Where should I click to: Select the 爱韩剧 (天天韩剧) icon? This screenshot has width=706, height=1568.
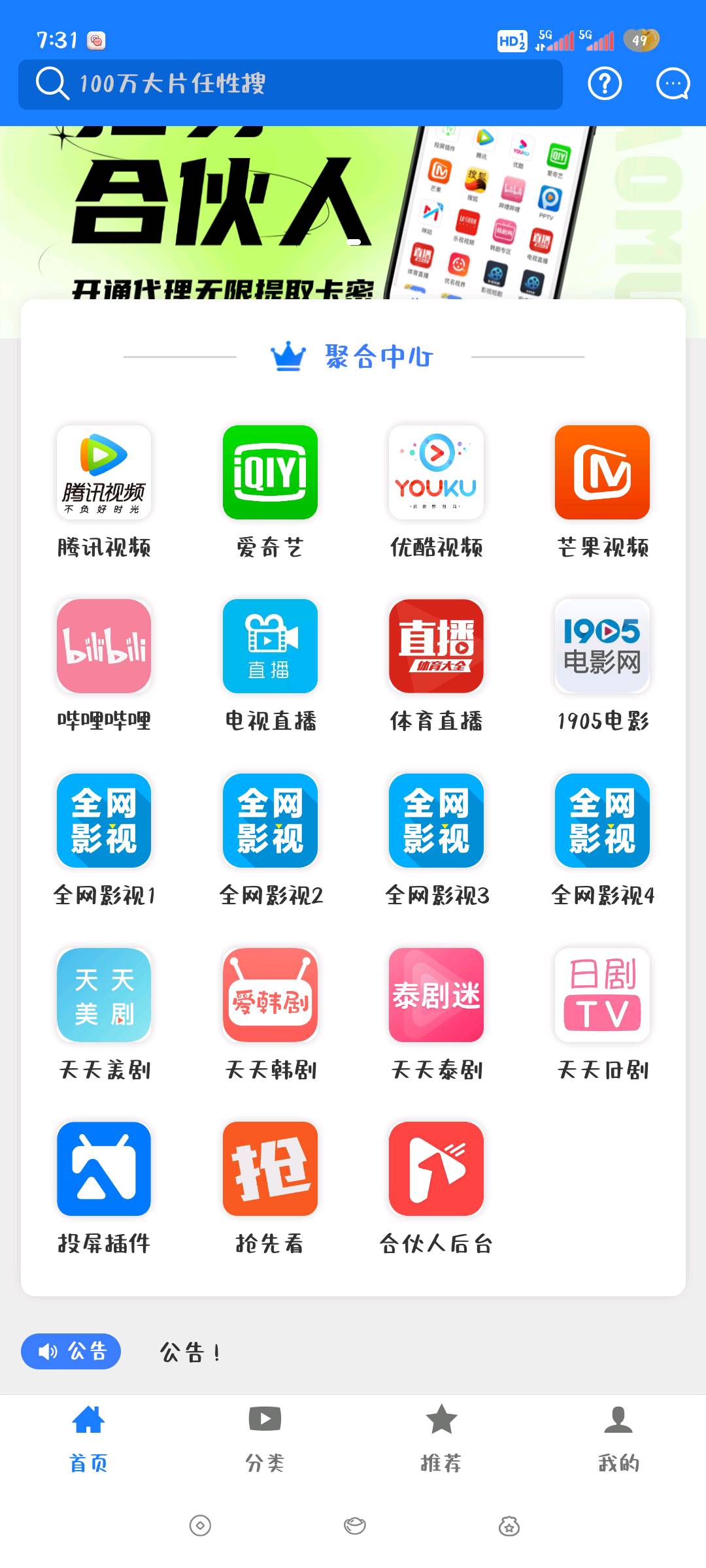tap(270, 996)
